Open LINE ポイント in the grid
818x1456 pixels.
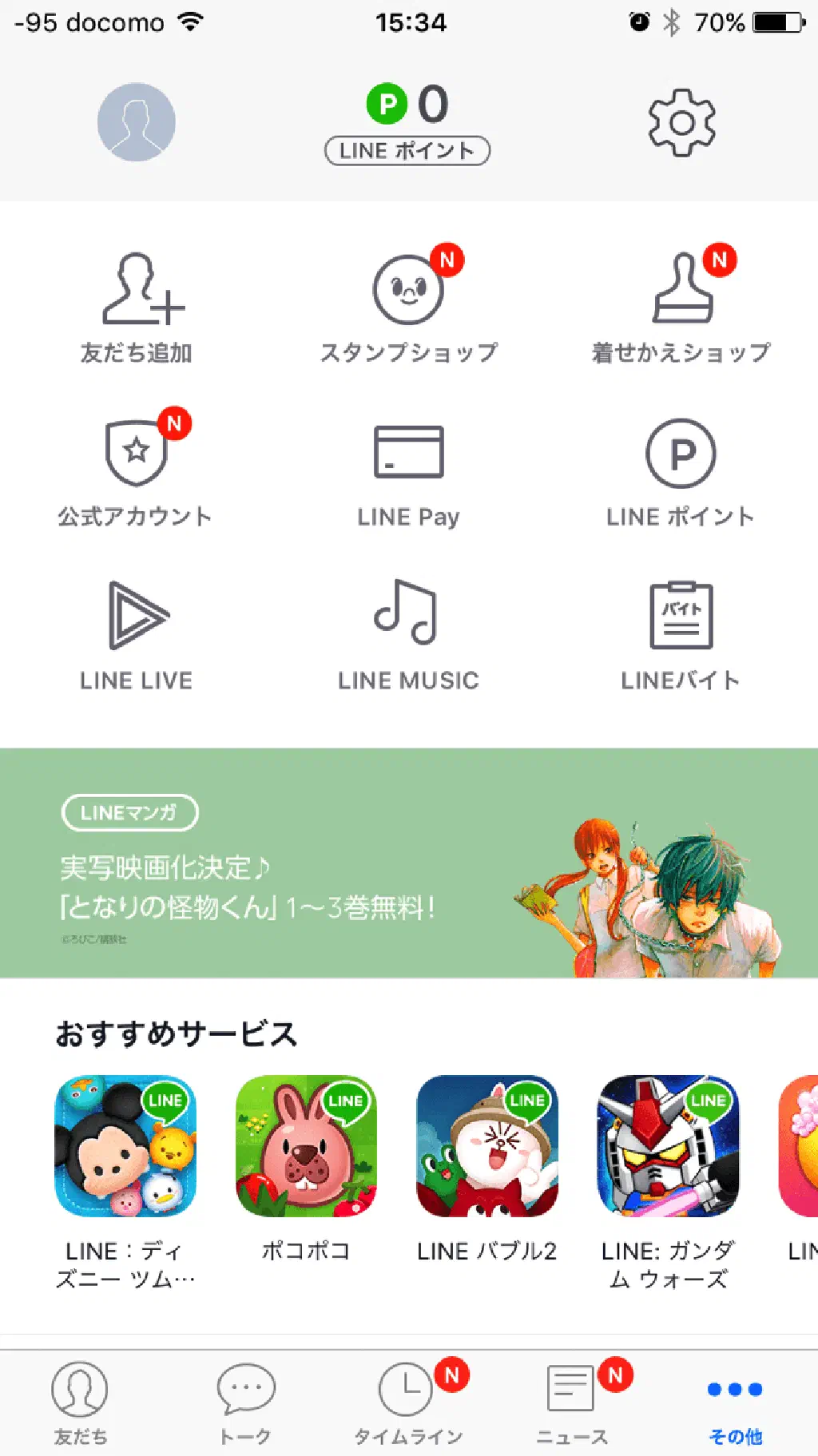[x=681, y=471]
